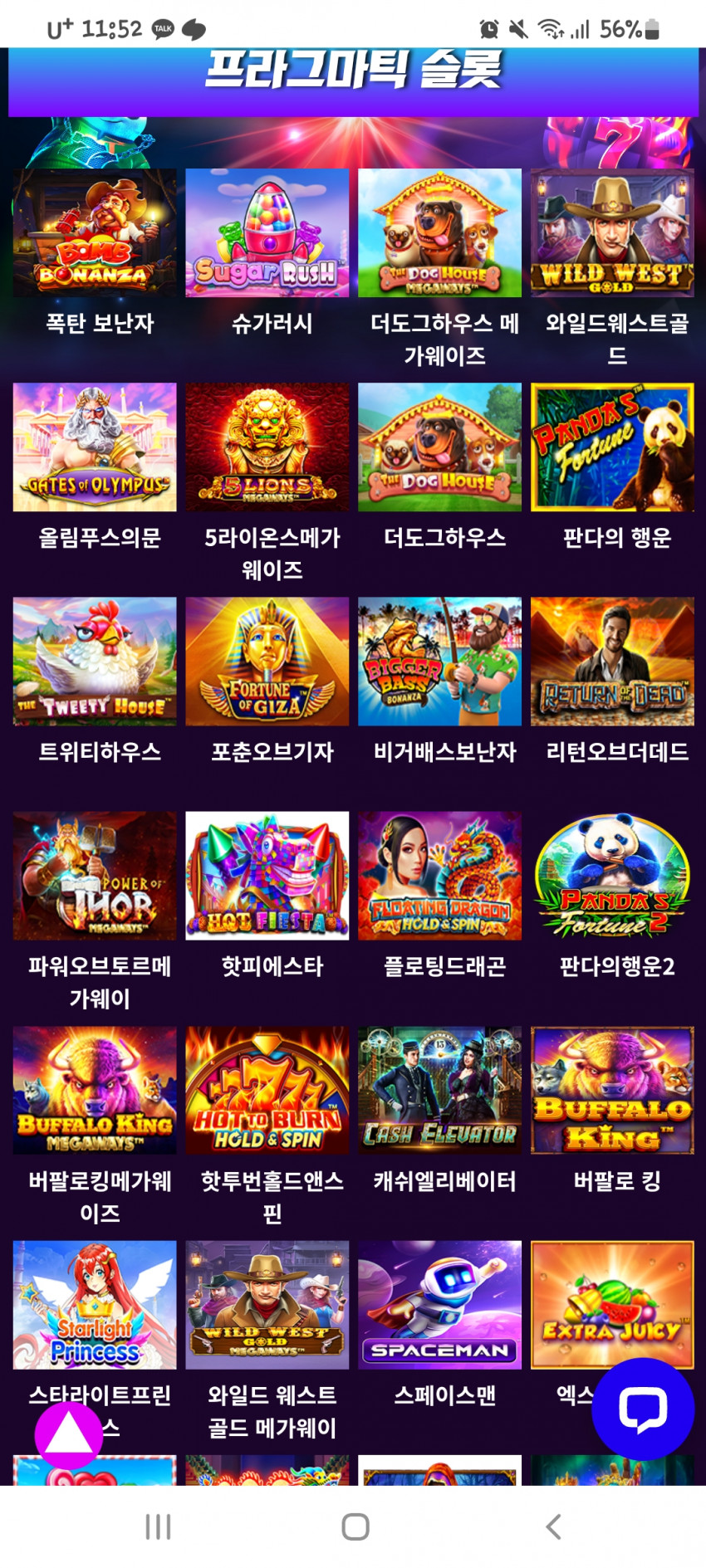Launch the 슈가러시 slot game
The image size is (706, 1568).
(267, 233)
